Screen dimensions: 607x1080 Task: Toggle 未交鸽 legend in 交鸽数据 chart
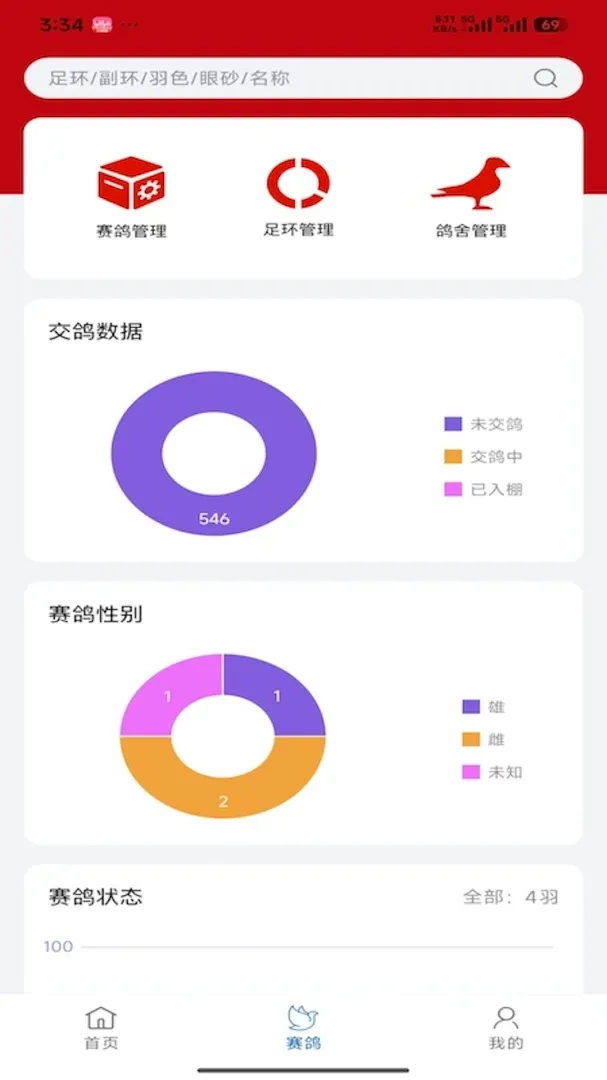pos(483,424)
